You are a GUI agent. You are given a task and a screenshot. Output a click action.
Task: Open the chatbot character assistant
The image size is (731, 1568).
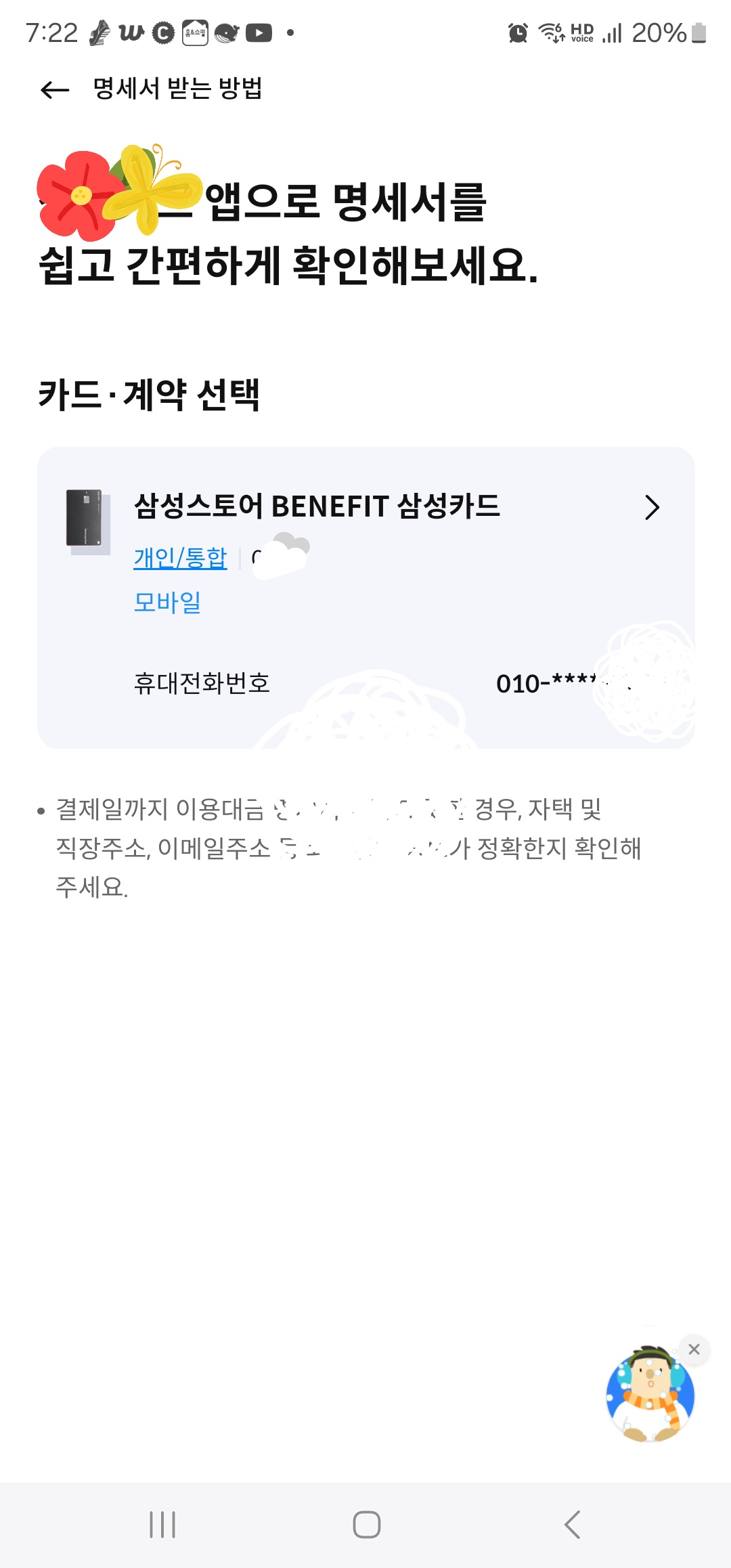click(x=649, y=1396)
